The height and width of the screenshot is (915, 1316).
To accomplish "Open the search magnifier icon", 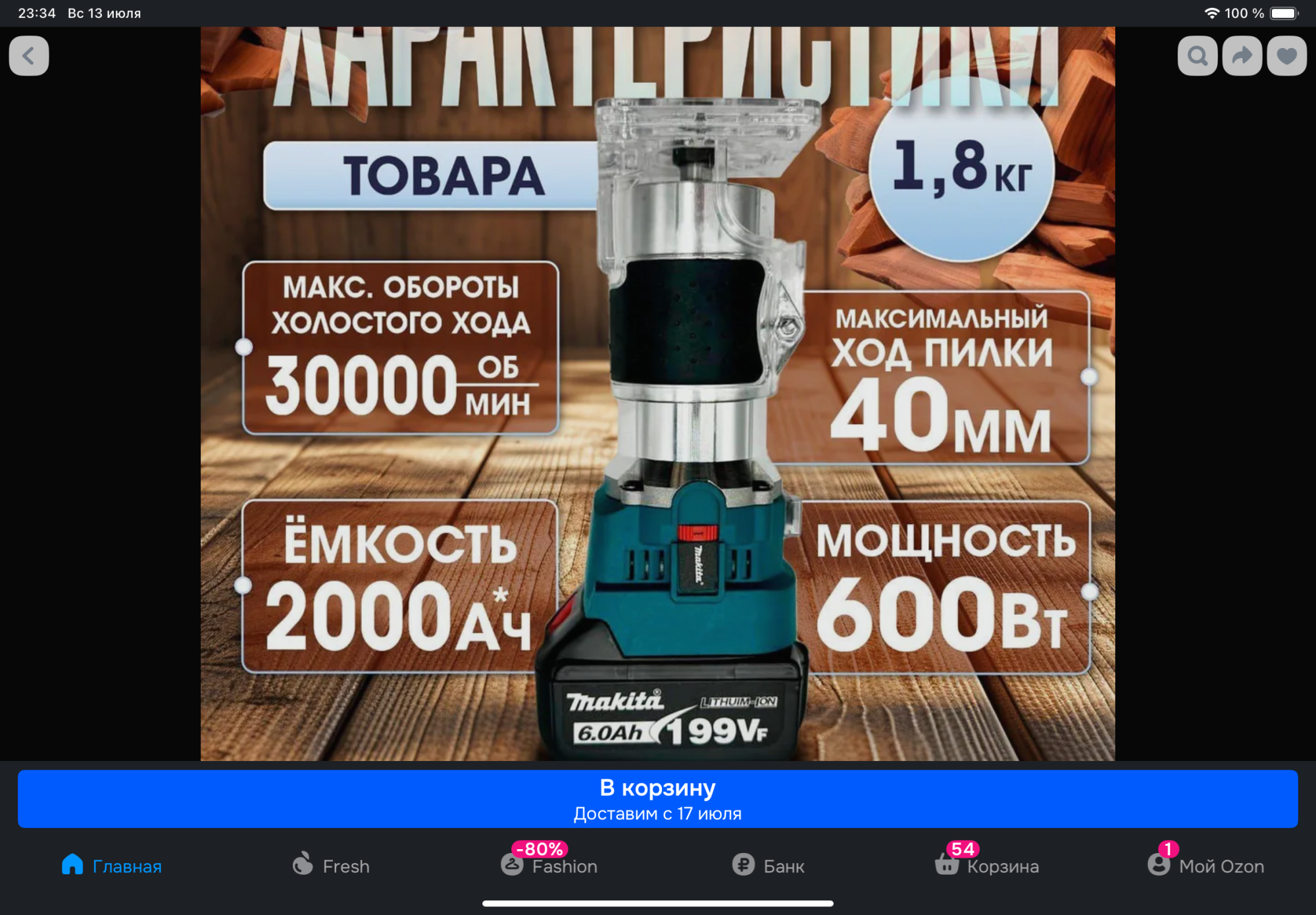I will tap(1198, 56).
